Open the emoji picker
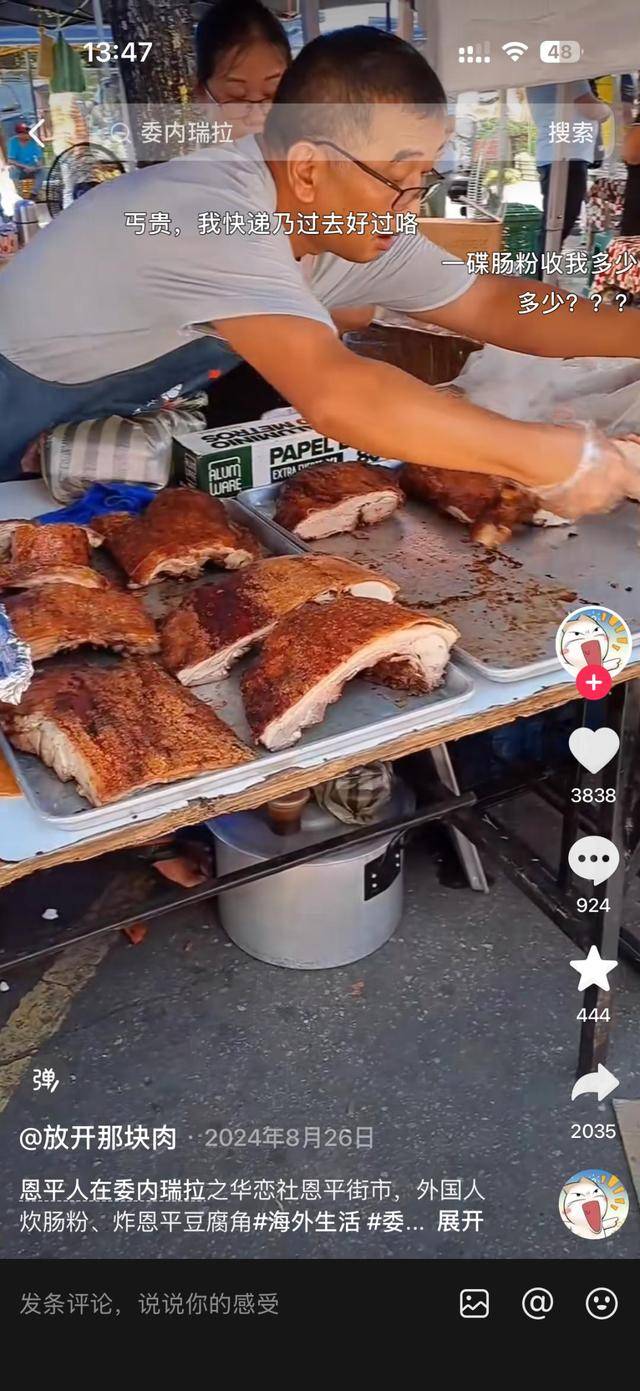 (x=601, y=1303)
